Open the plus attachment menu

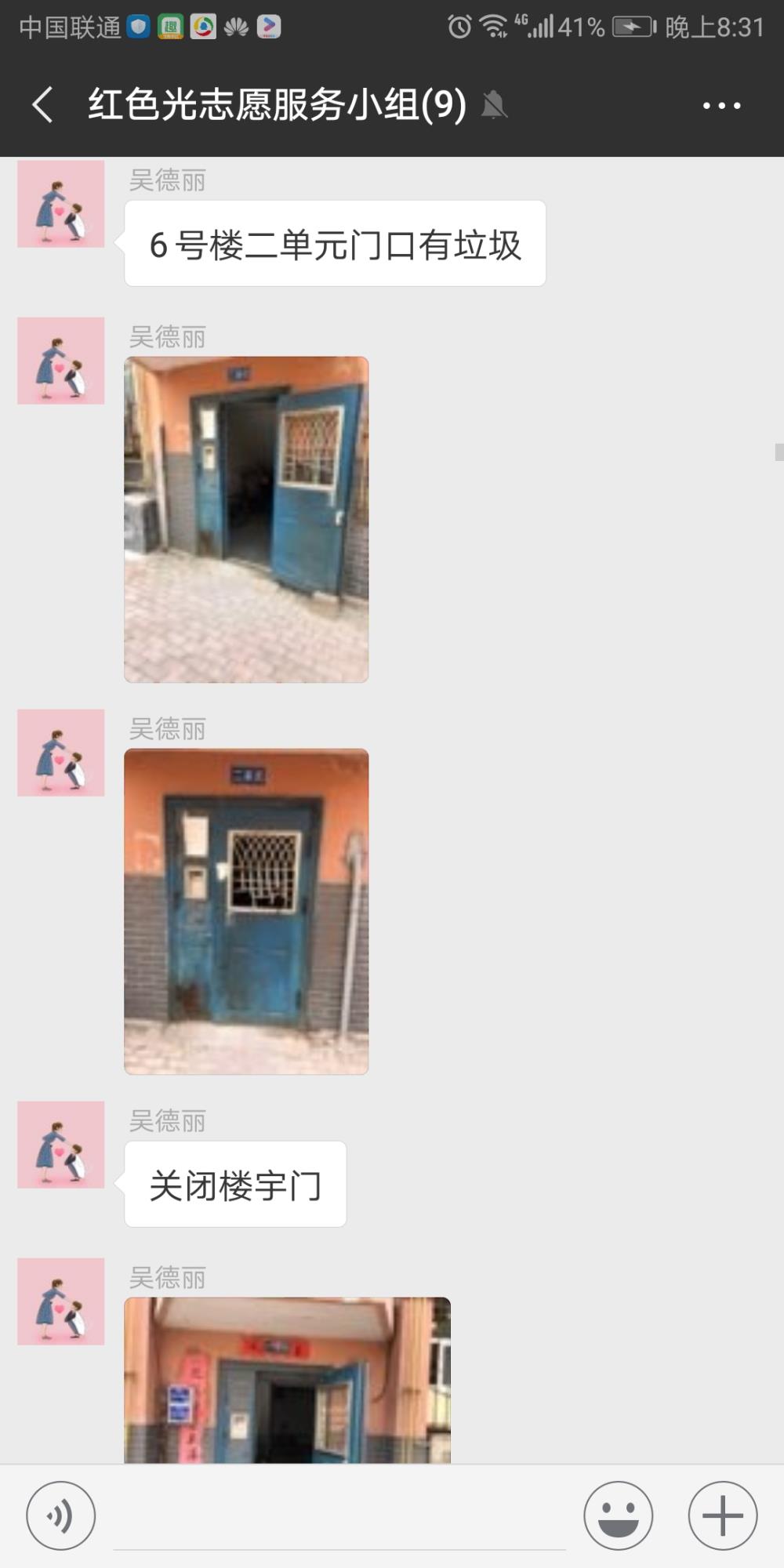tap(722, 1515)
